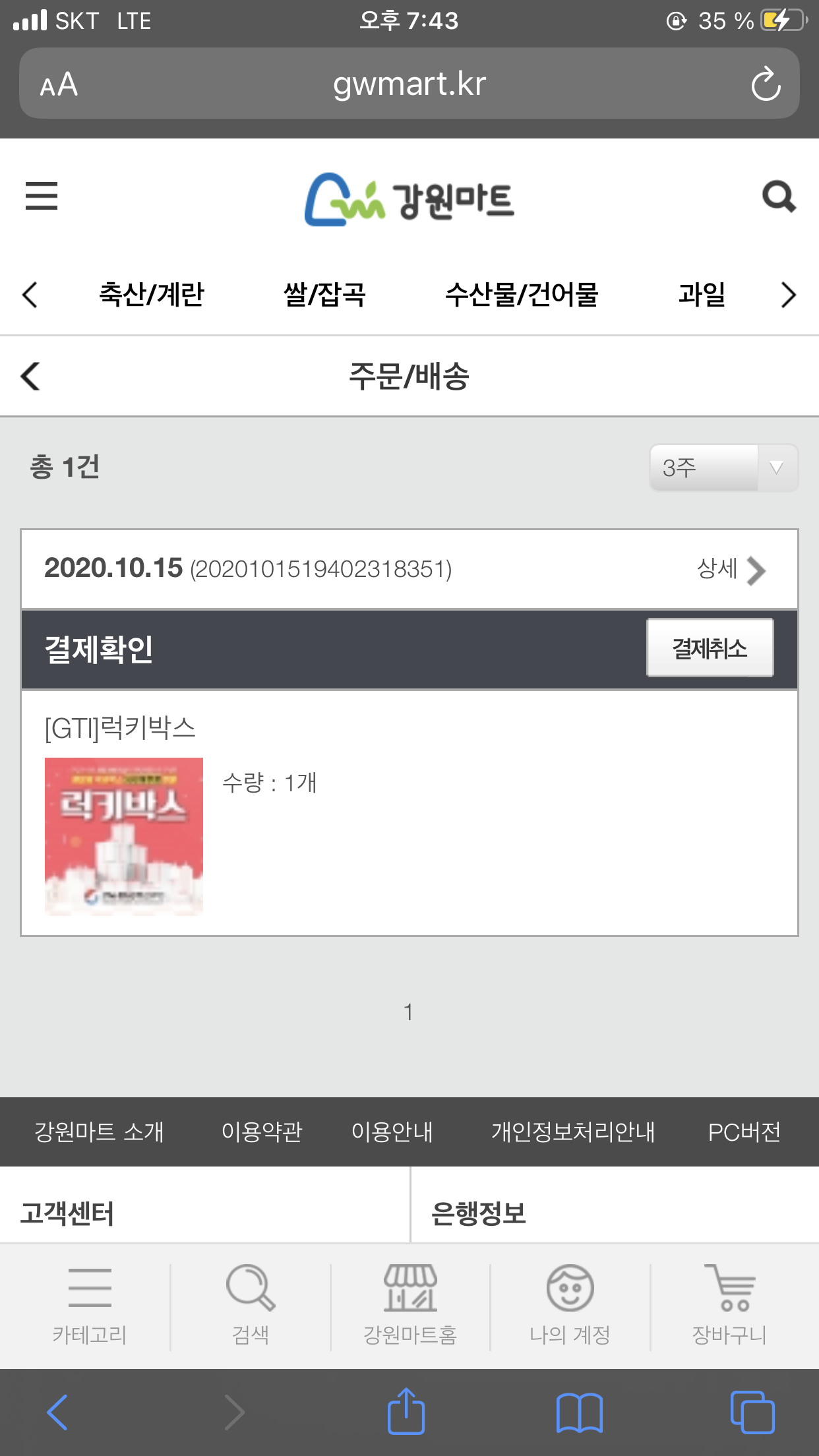Go back from 주문/배송 page
This screenshot has width=819, height=1456.
tap(30, 377)
